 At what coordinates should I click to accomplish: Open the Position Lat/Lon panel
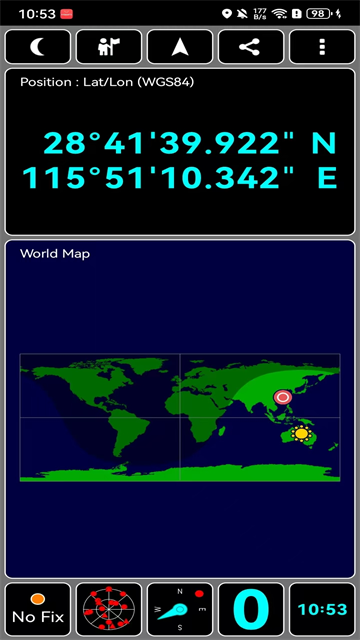pos(180,152)
